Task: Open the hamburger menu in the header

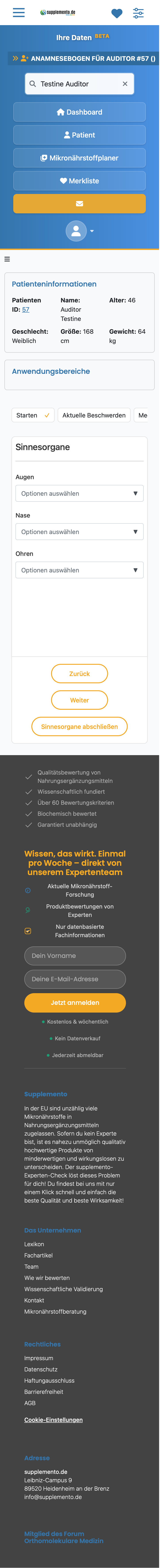Action: (x=19, y=13)
